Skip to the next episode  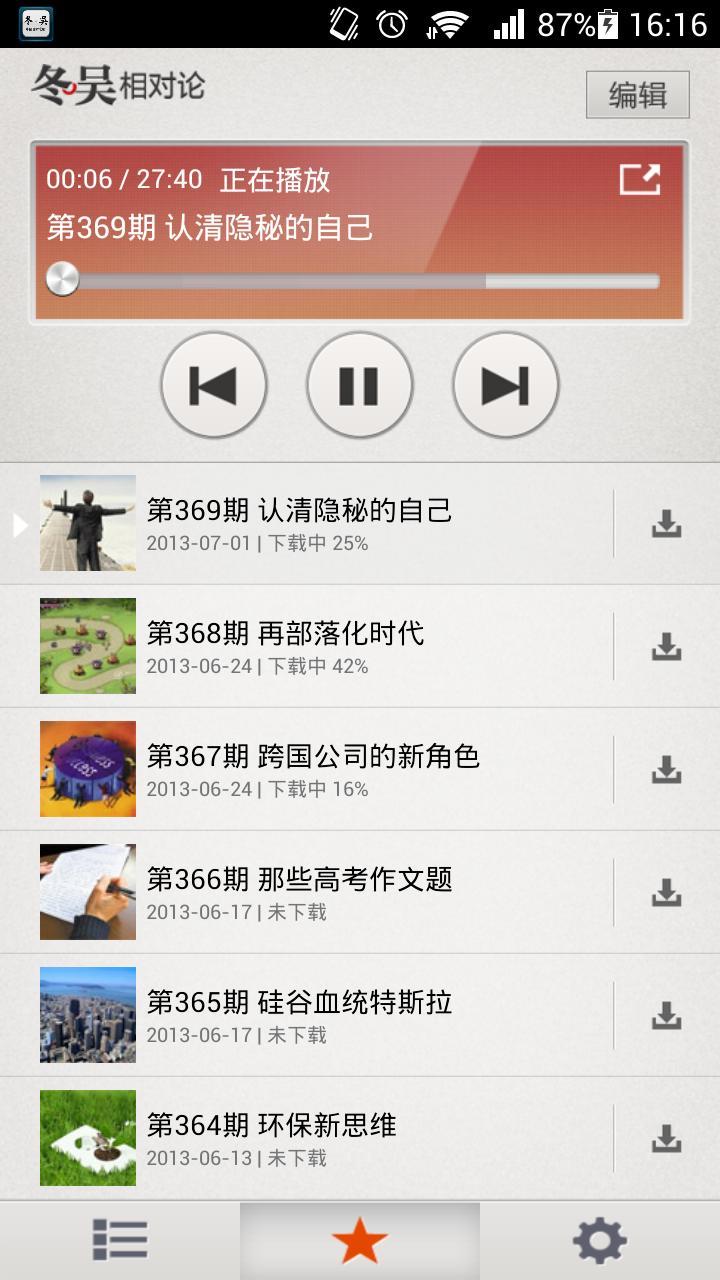[505, 385]
